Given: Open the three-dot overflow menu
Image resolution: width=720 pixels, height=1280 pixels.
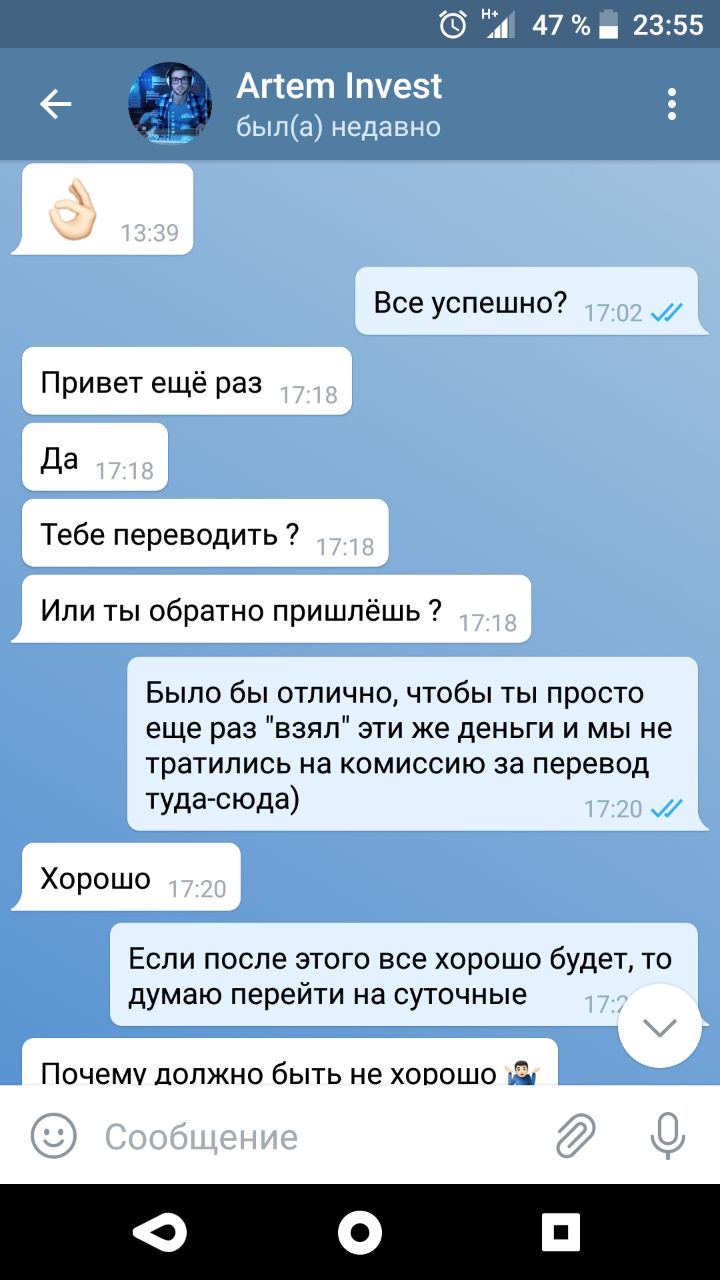Looking at the screenshot, I should (x=672, y=104).
